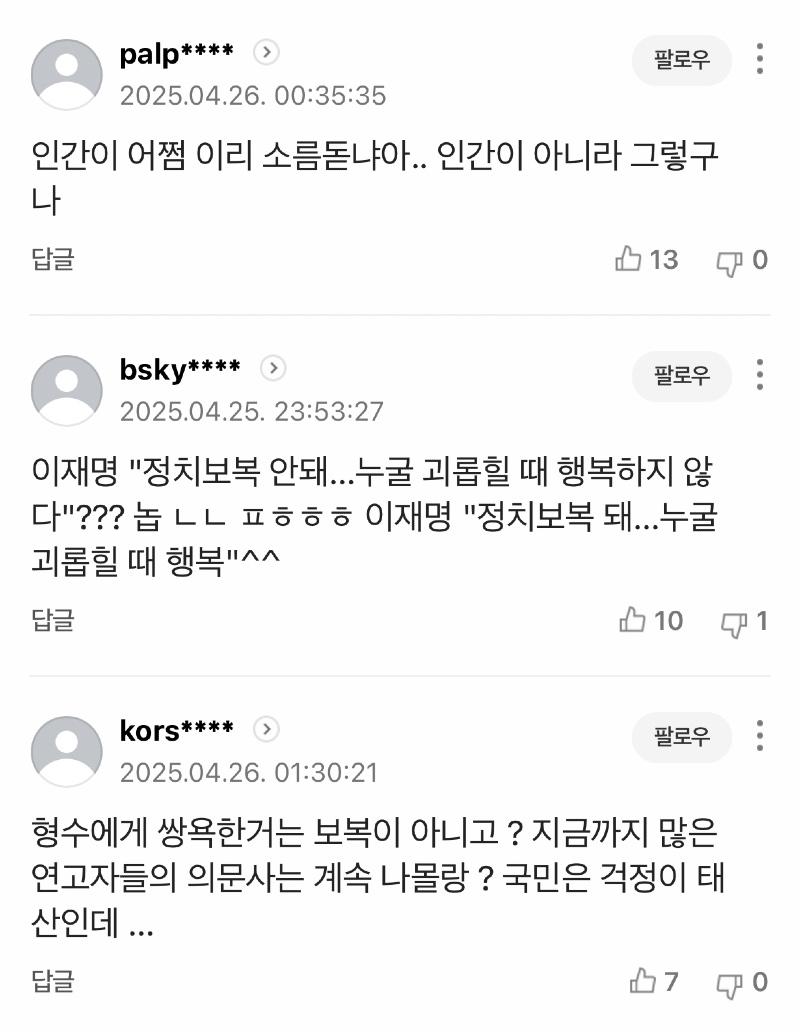Open palp**** profile via the chevron

266,52
